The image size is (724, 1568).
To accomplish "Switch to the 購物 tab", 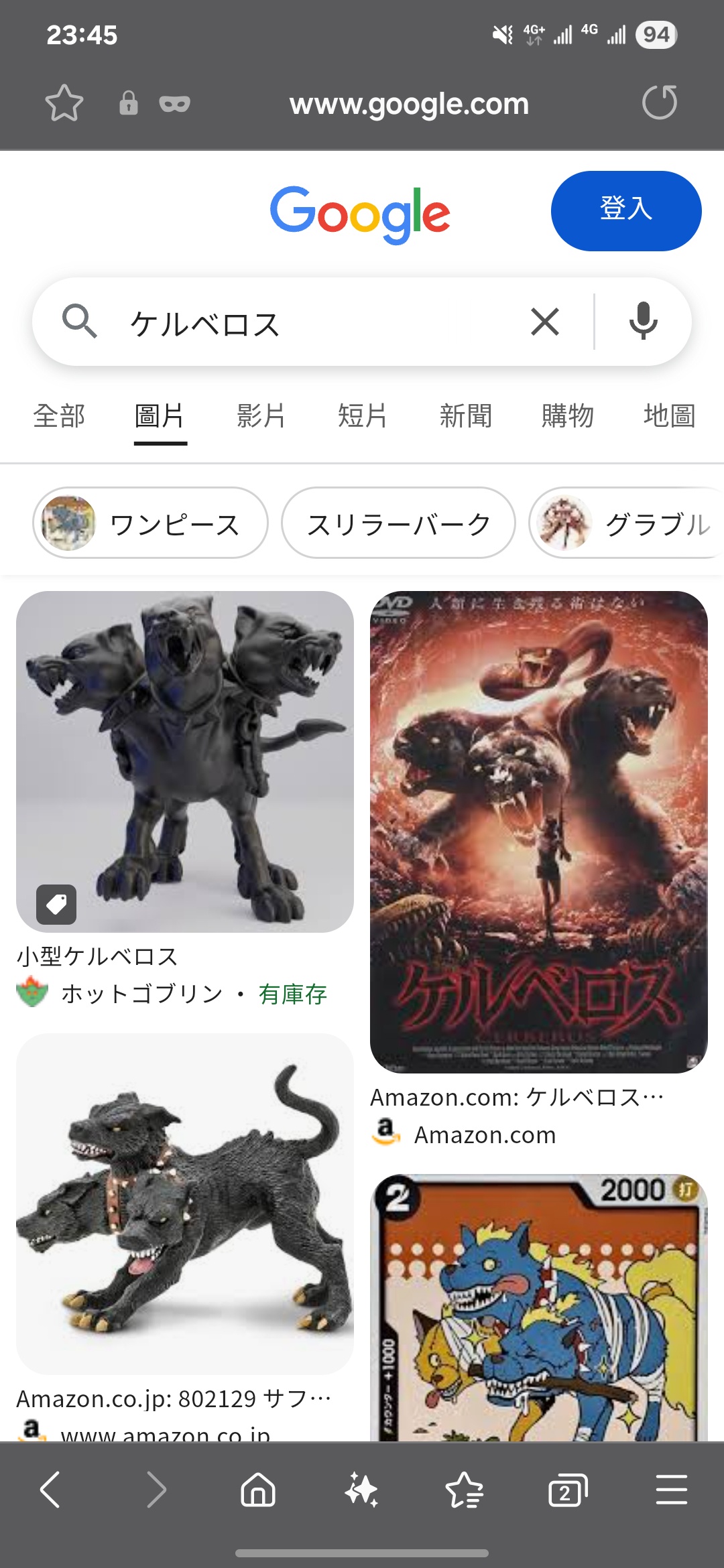I will (568, 416).
